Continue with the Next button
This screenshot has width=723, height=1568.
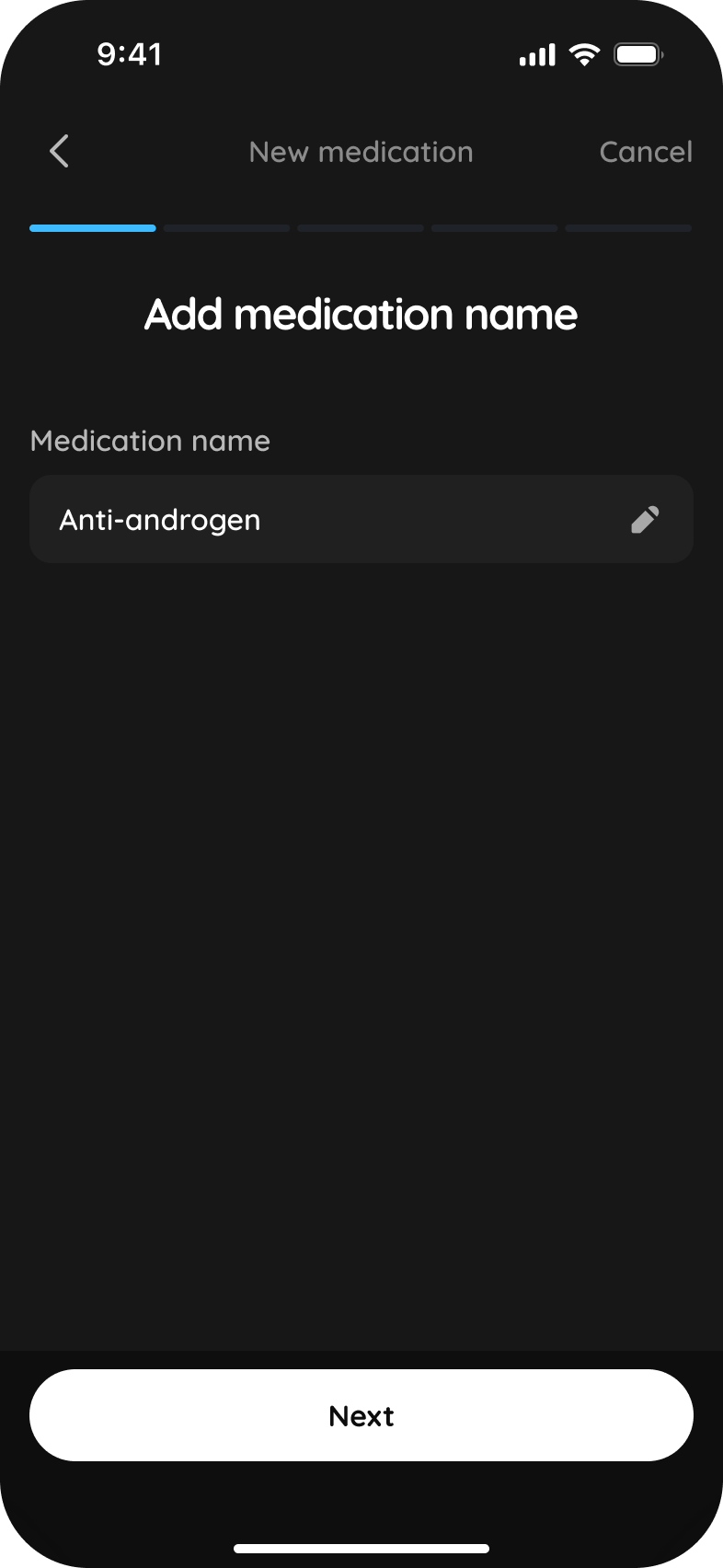click(361, 1415)
